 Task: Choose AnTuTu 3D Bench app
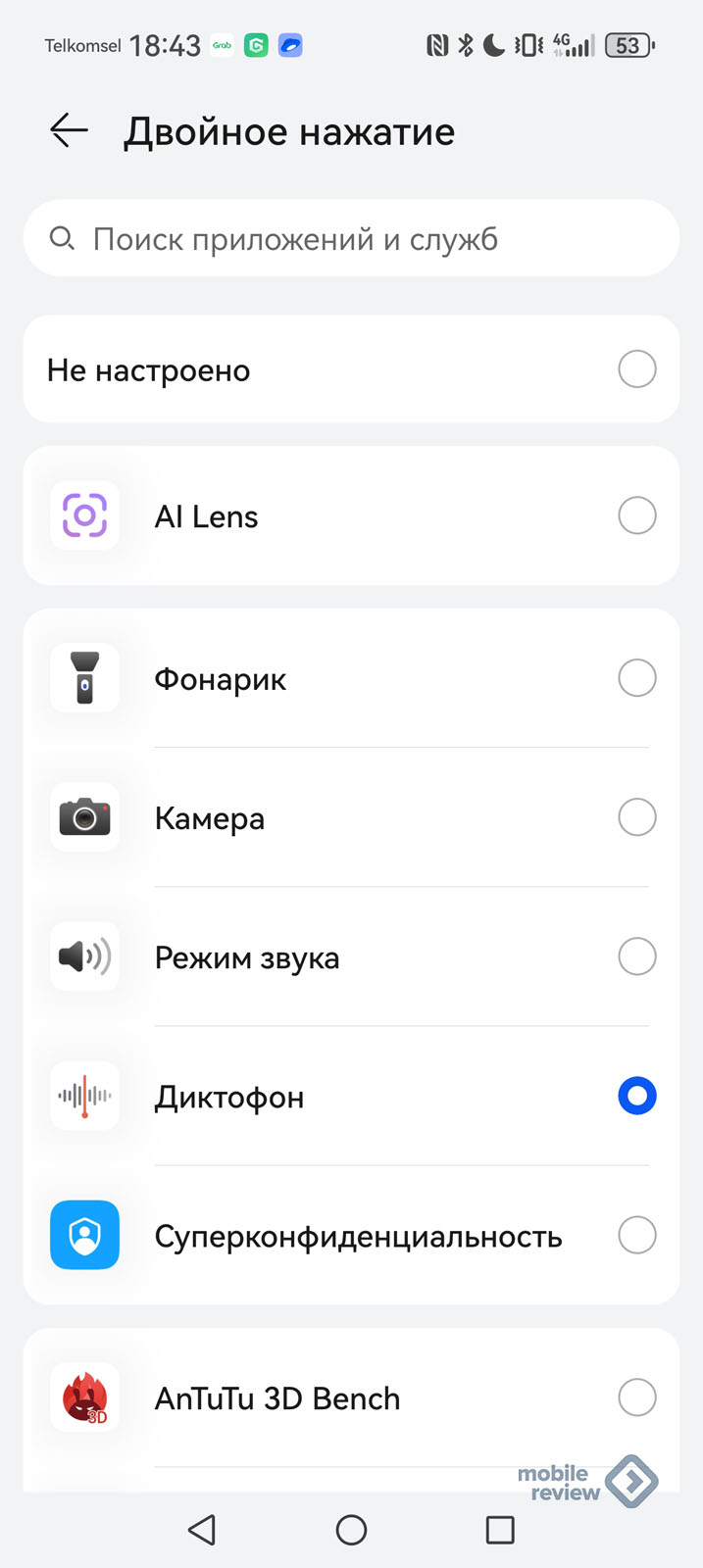351,1397
